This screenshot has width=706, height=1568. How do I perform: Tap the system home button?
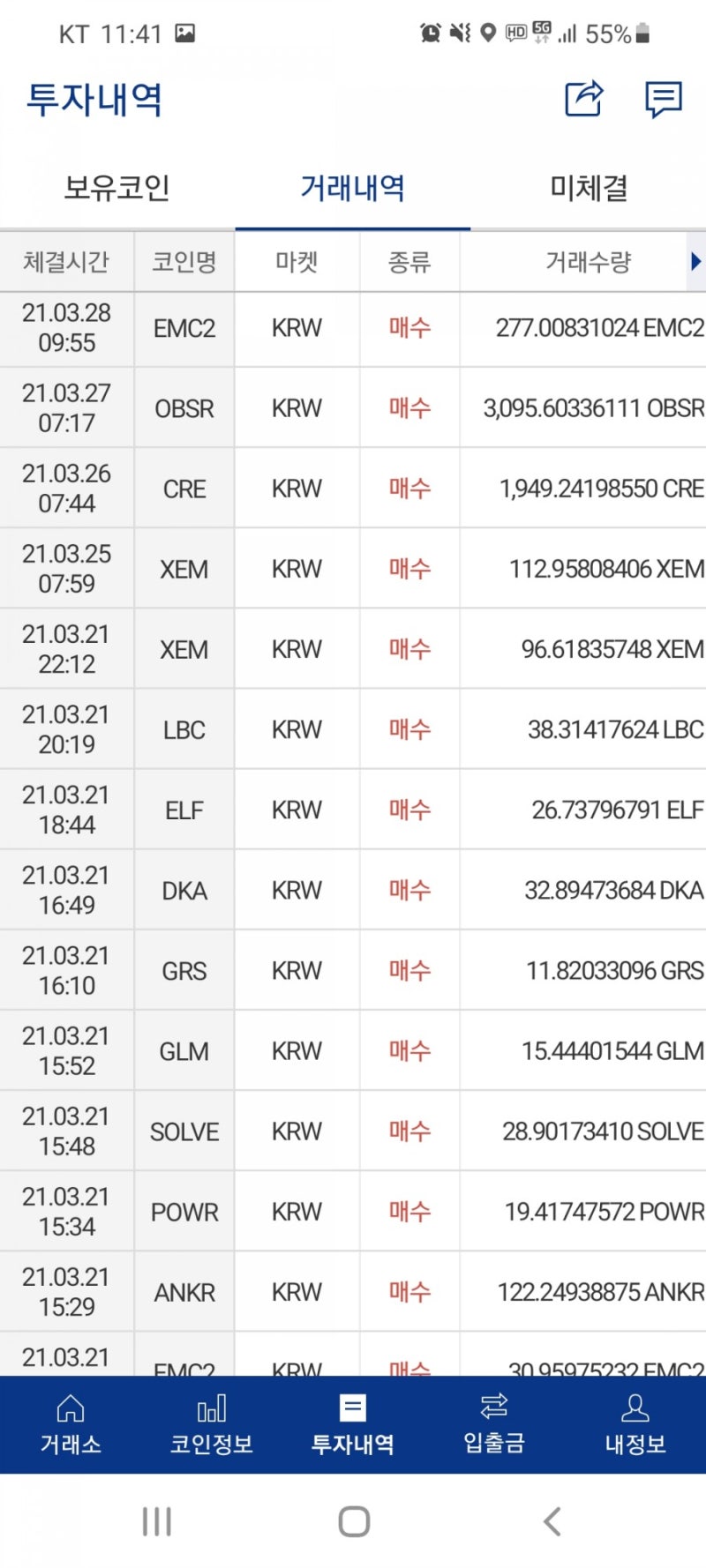pyautogui.click(x=354, y=1521)
